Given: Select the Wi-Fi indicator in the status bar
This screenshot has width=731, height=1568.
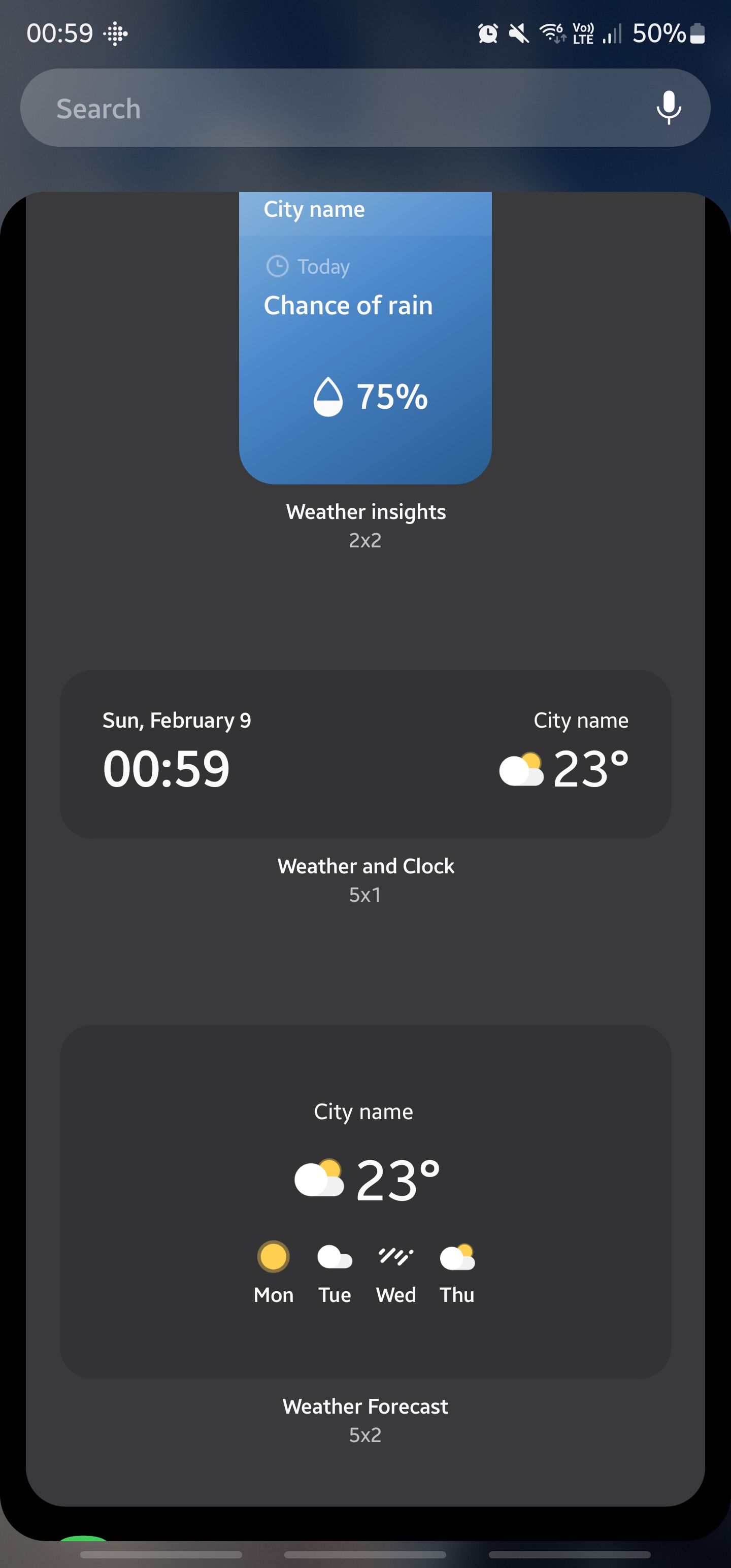Looking at the screenshot, I should point(550,34).
